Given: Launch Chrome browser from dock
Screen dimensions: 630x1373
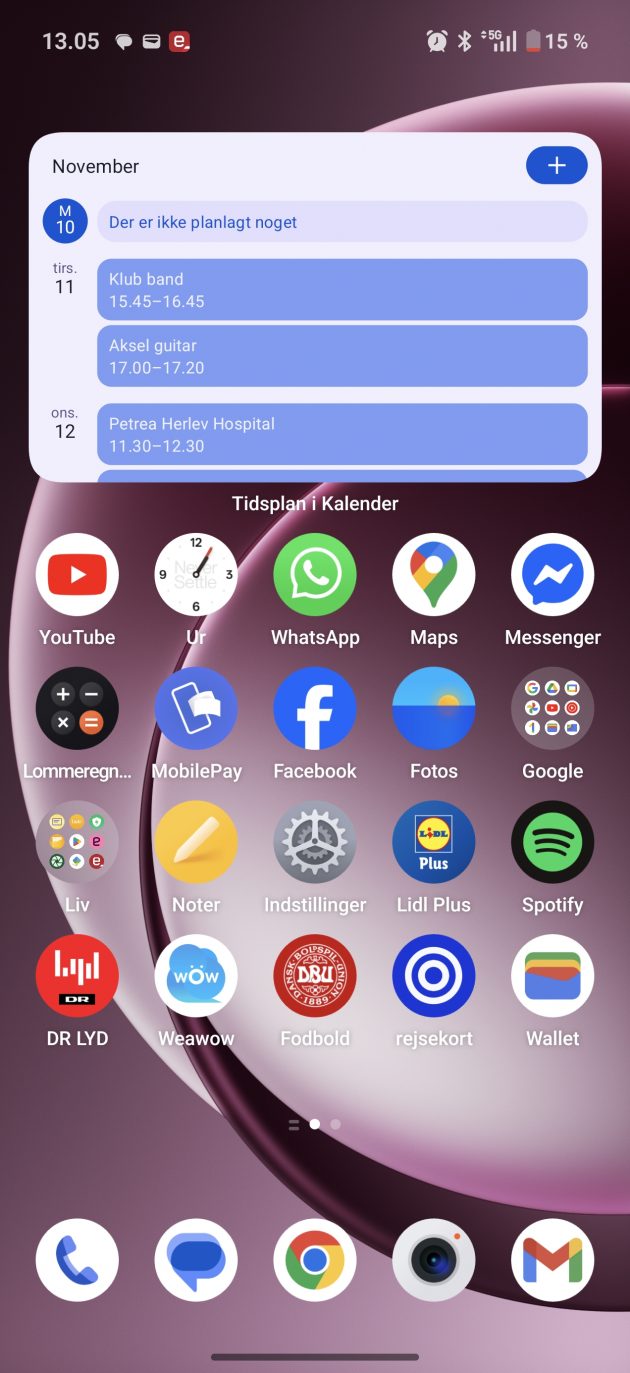Looking at the screenshot, I should (x=315, y=1260).
